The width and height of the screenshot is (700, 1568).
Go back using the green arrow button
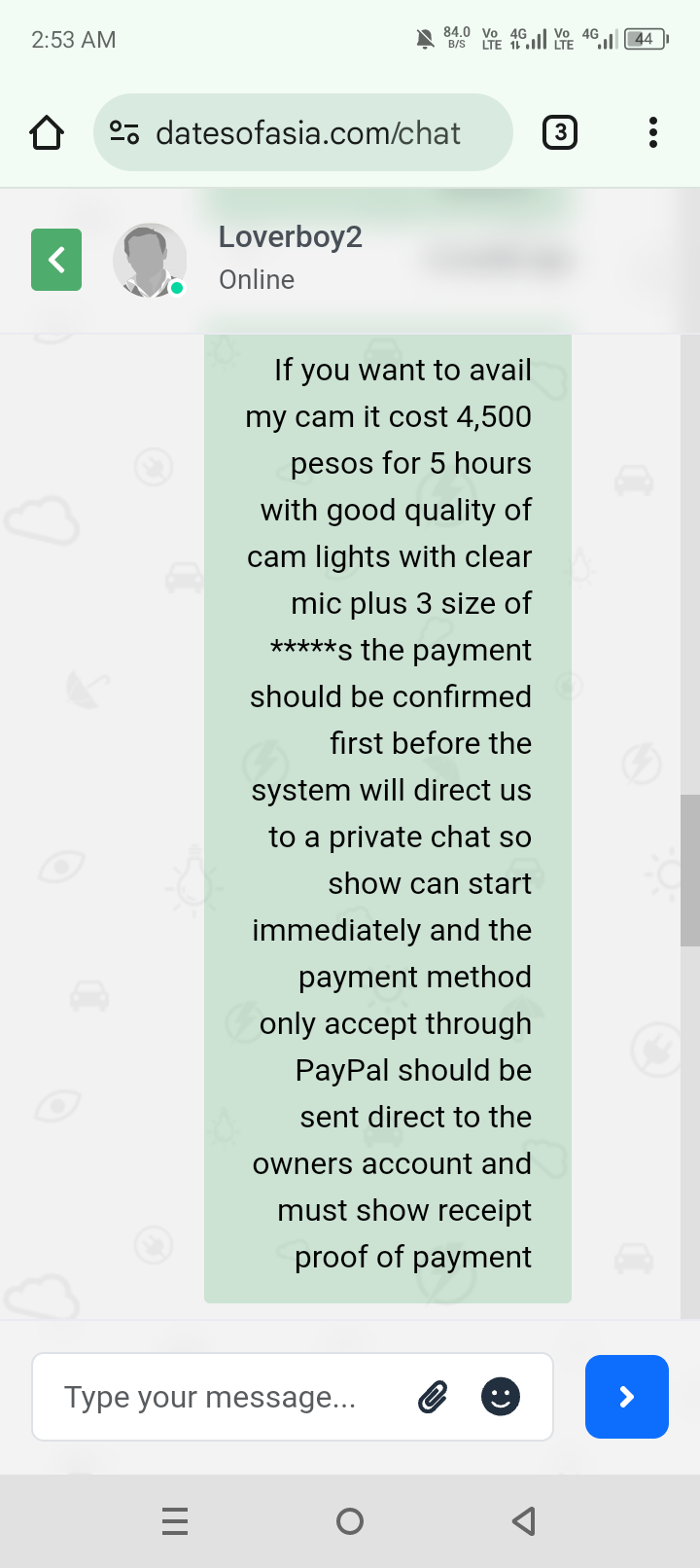tap(56, 260)
